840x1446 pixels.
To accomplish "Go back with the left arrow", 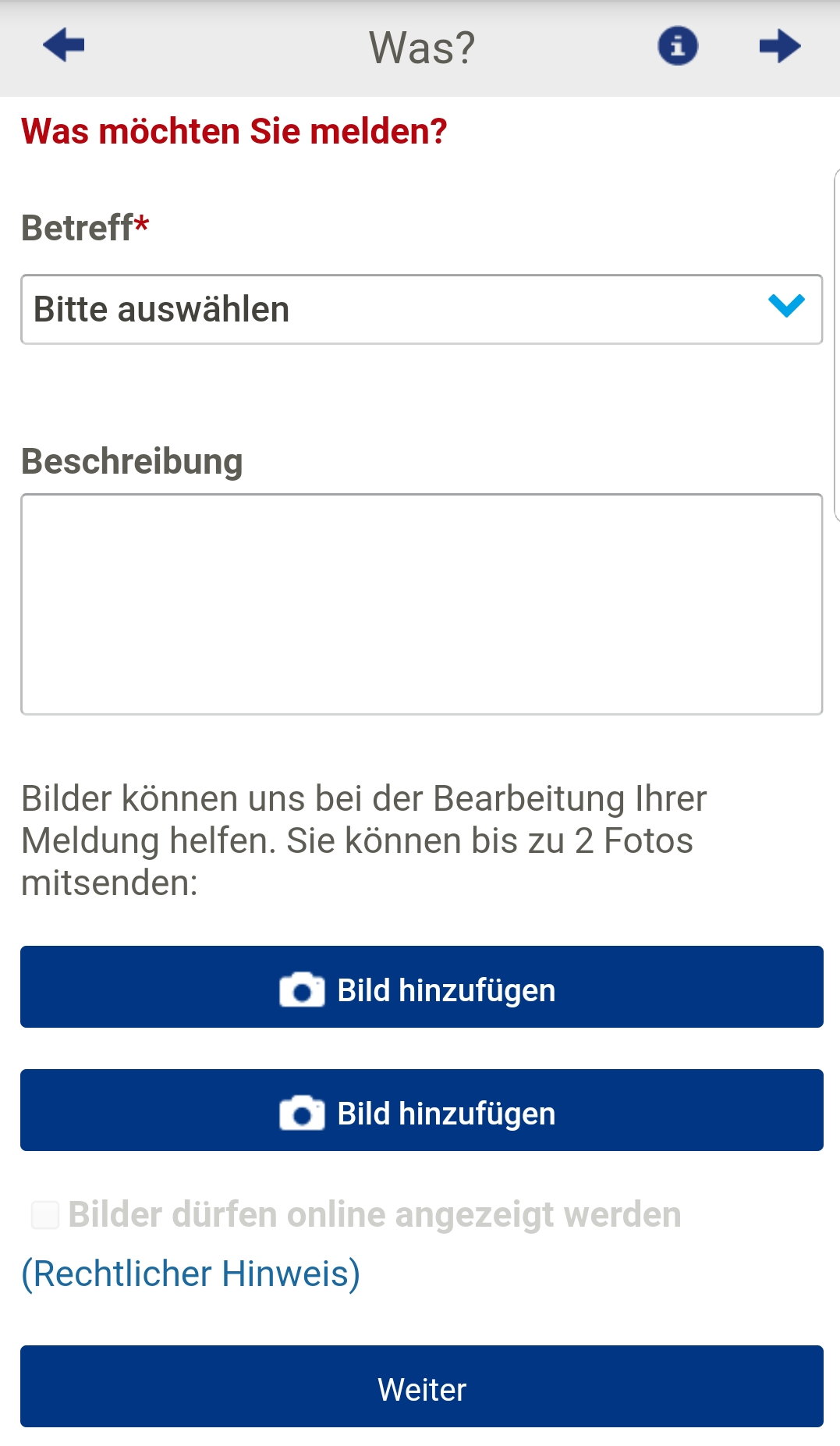I will click(64, 45).
